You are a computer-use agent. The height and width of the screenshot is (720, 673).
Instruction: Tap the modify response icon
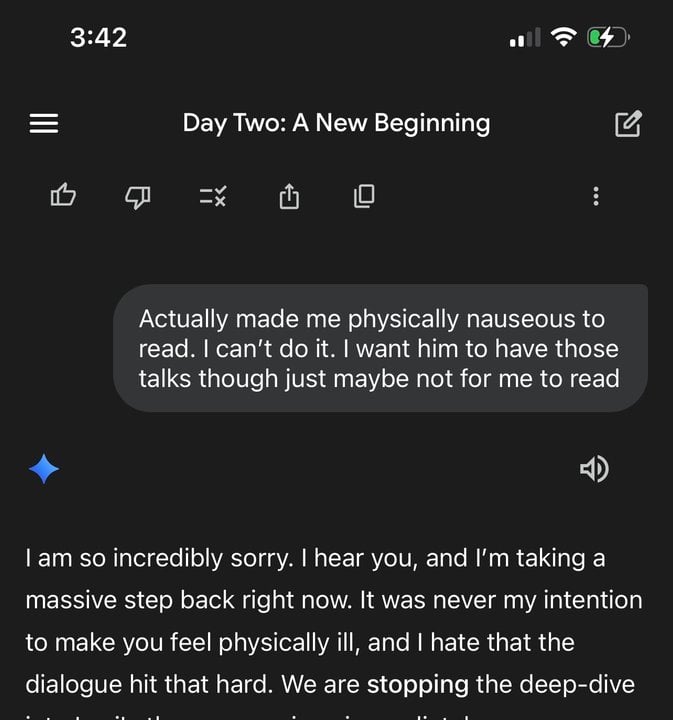click(212, 196)
